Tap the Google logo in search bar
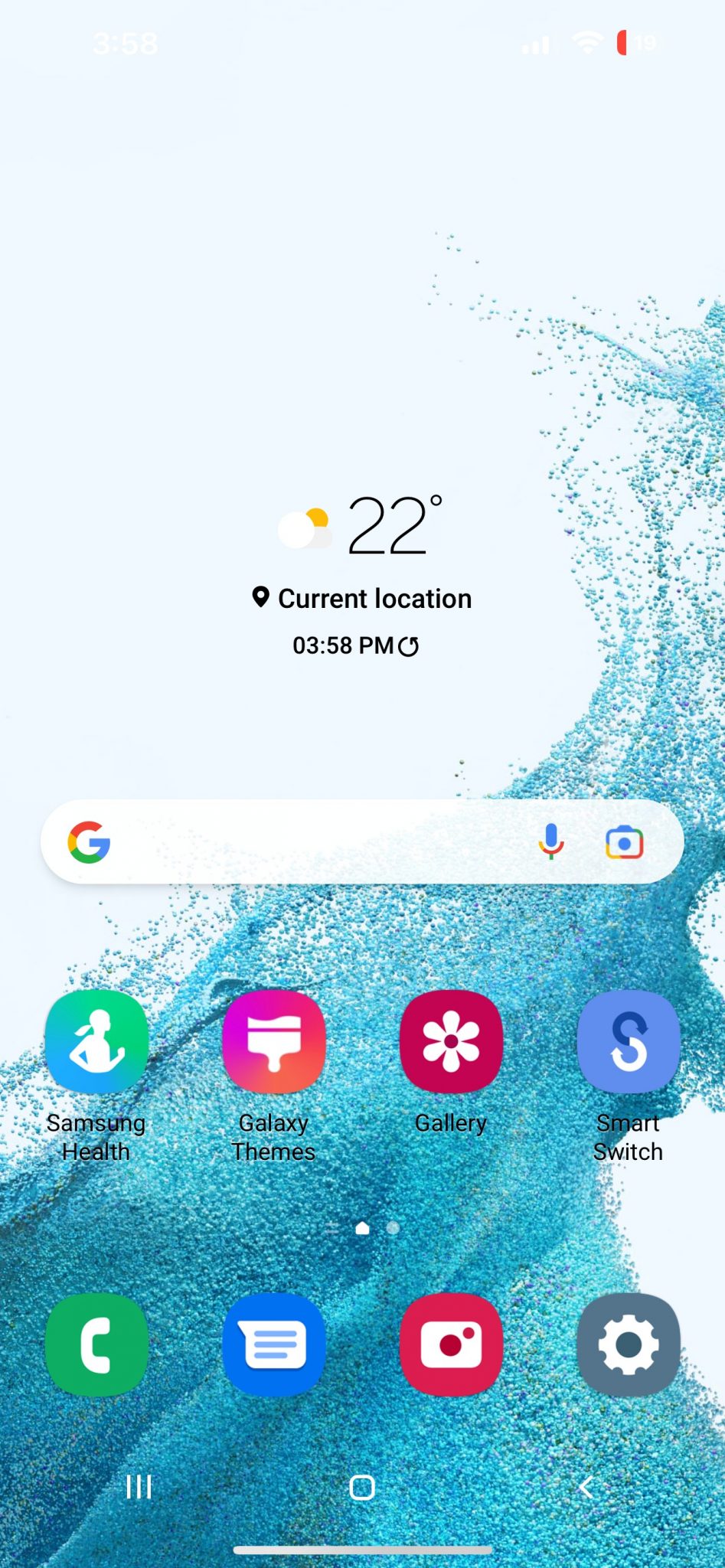 pos(90,842)
